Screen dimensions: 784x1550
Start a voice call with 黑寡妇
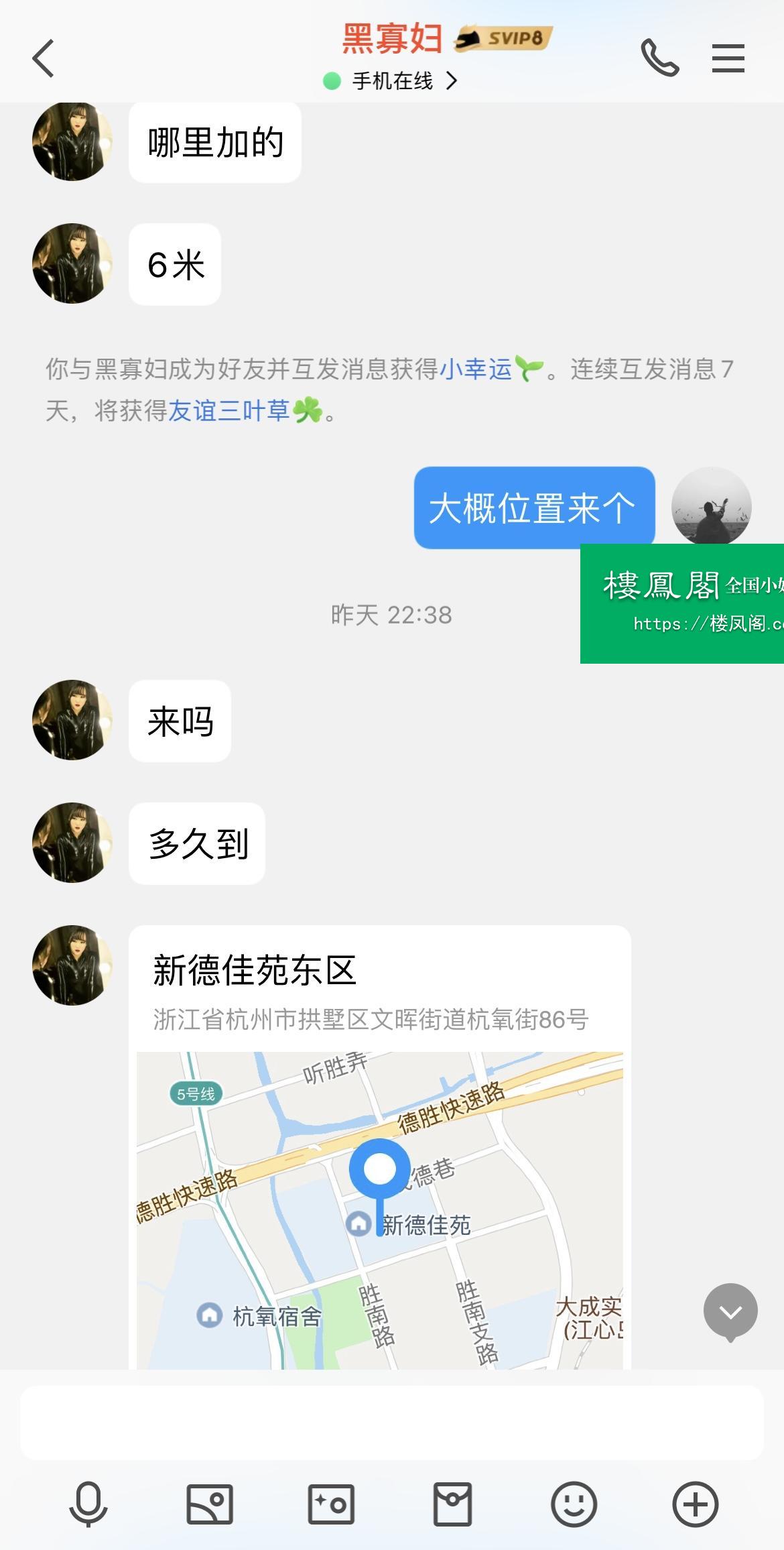pos(659,58)
